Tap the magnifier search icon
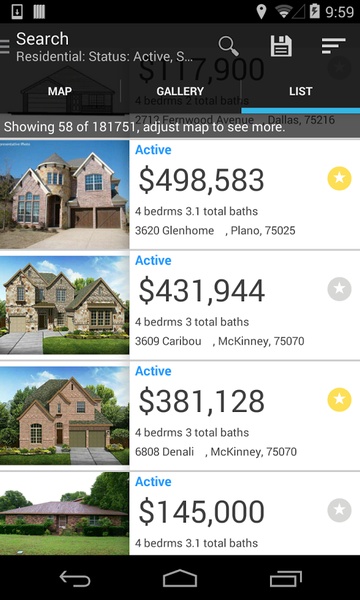The width and height of the screenshot is (360, 600). (x=229, y=46)
